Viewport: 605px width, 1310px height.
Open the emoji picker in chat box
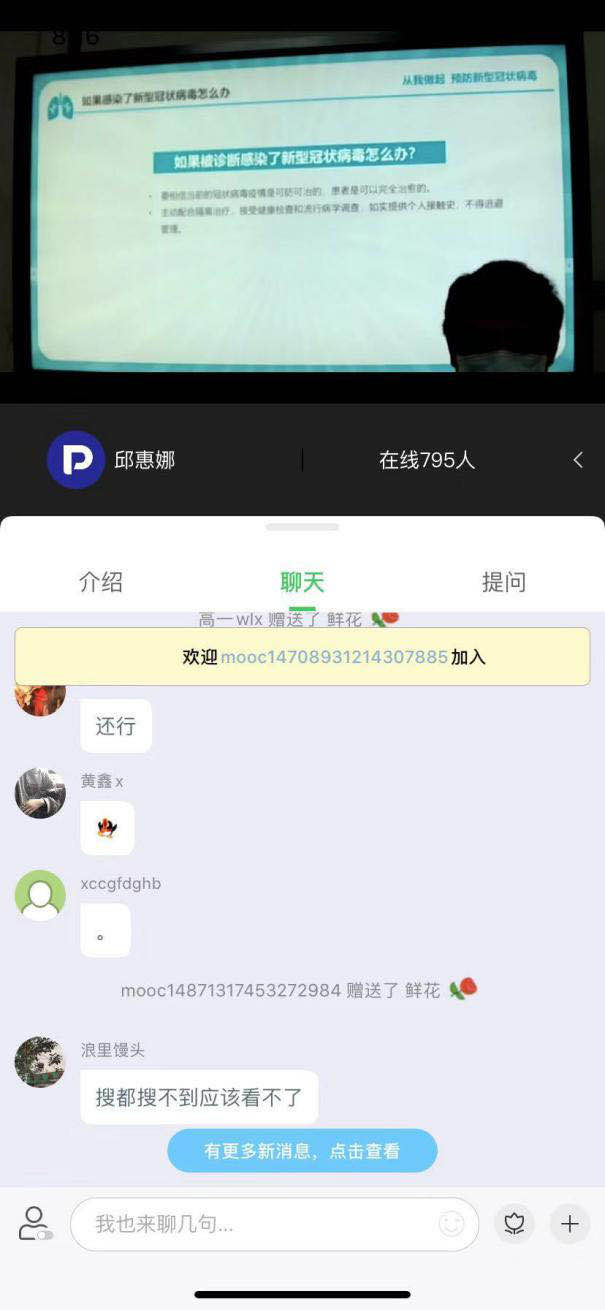coord(452,1224)
